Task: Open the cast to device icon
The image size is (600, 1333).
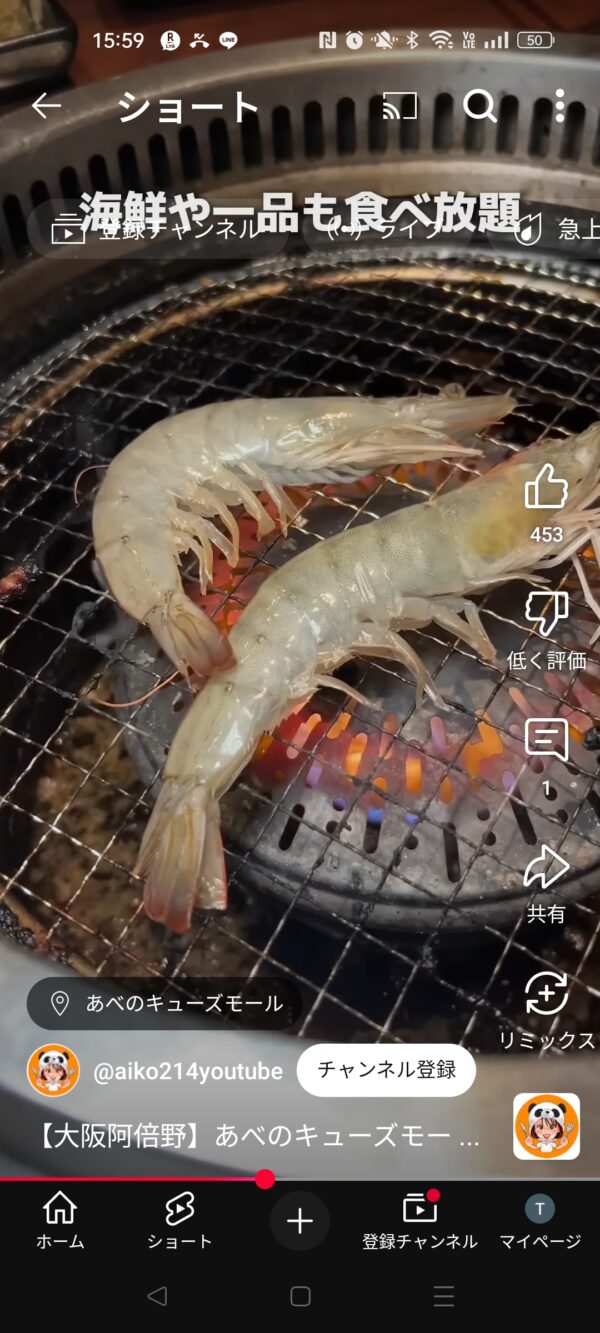Action: 400,105
